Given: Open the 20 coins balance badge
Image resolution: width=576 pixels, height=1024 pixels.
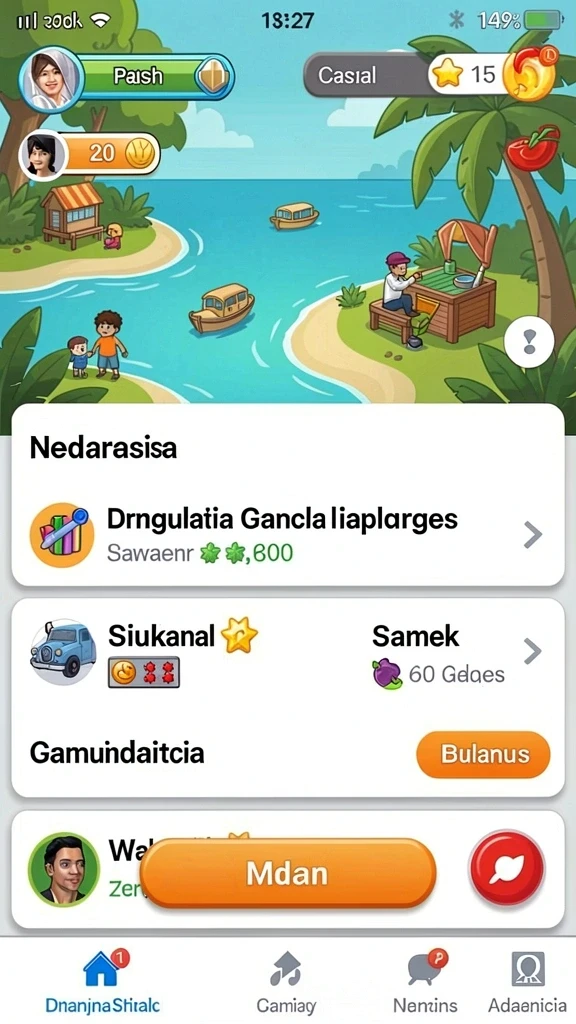Looking at the screenshot, I should pos(89,154).
